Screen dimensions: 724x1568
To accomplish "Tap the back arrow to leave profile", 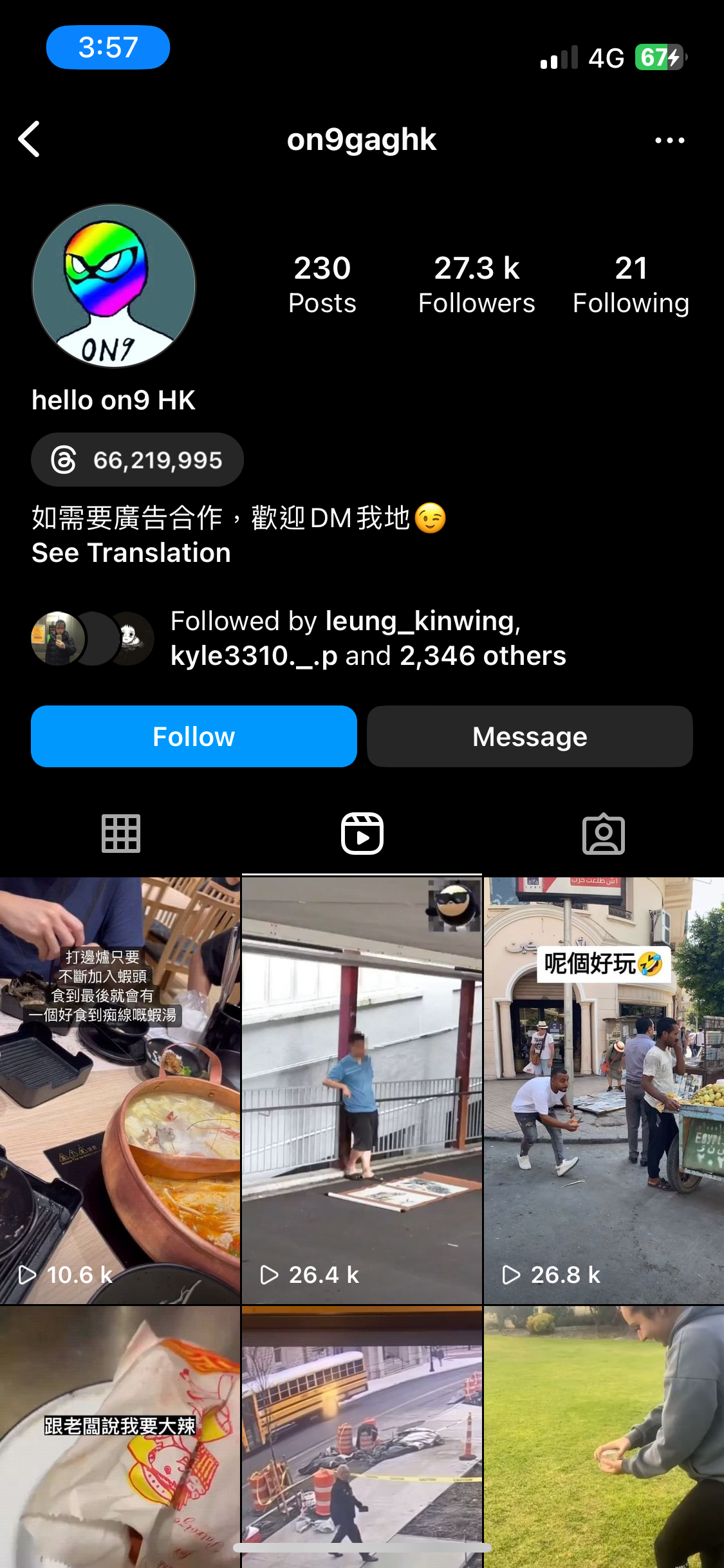I will (x=29, y=140).
